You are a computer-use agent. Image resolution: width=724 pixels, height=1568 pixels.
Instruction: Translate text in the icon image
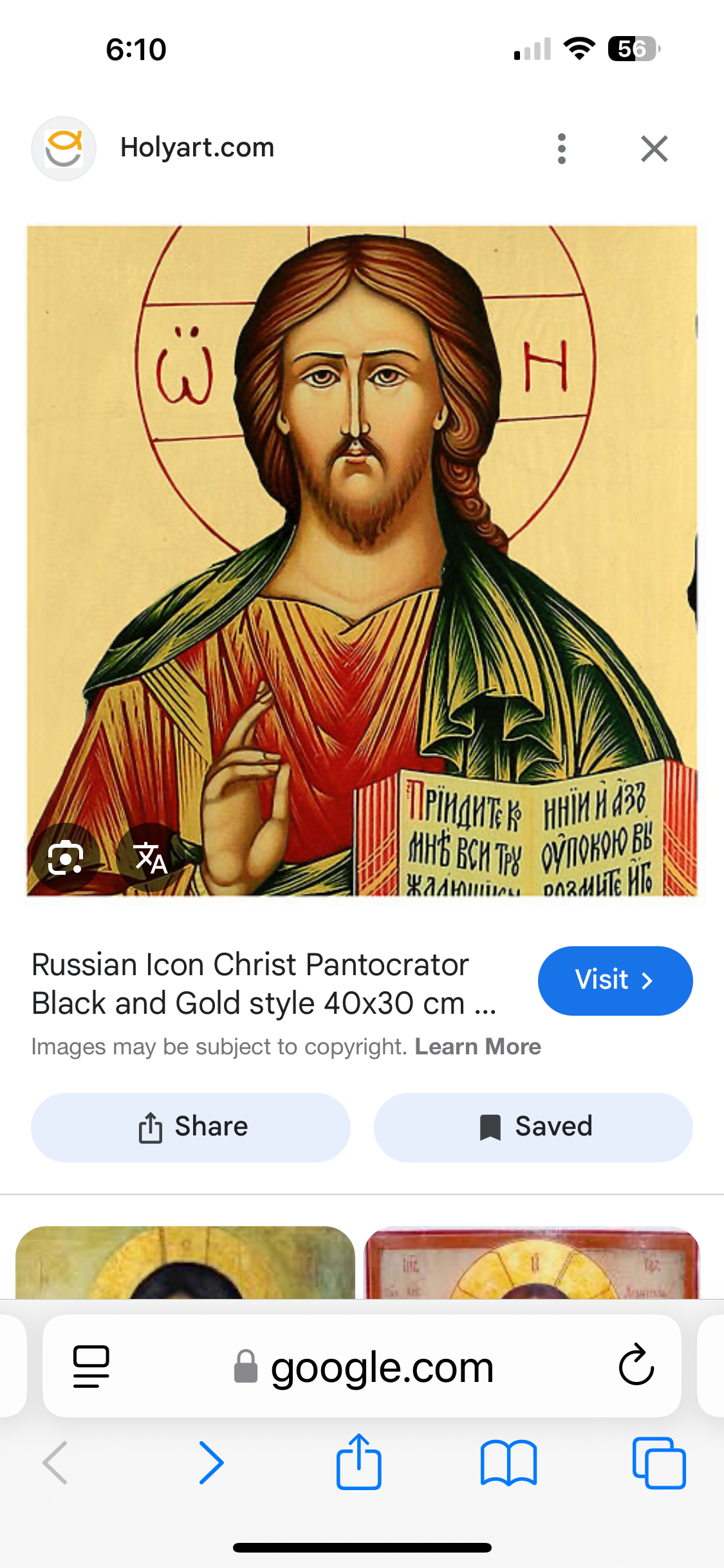(150, 858)
